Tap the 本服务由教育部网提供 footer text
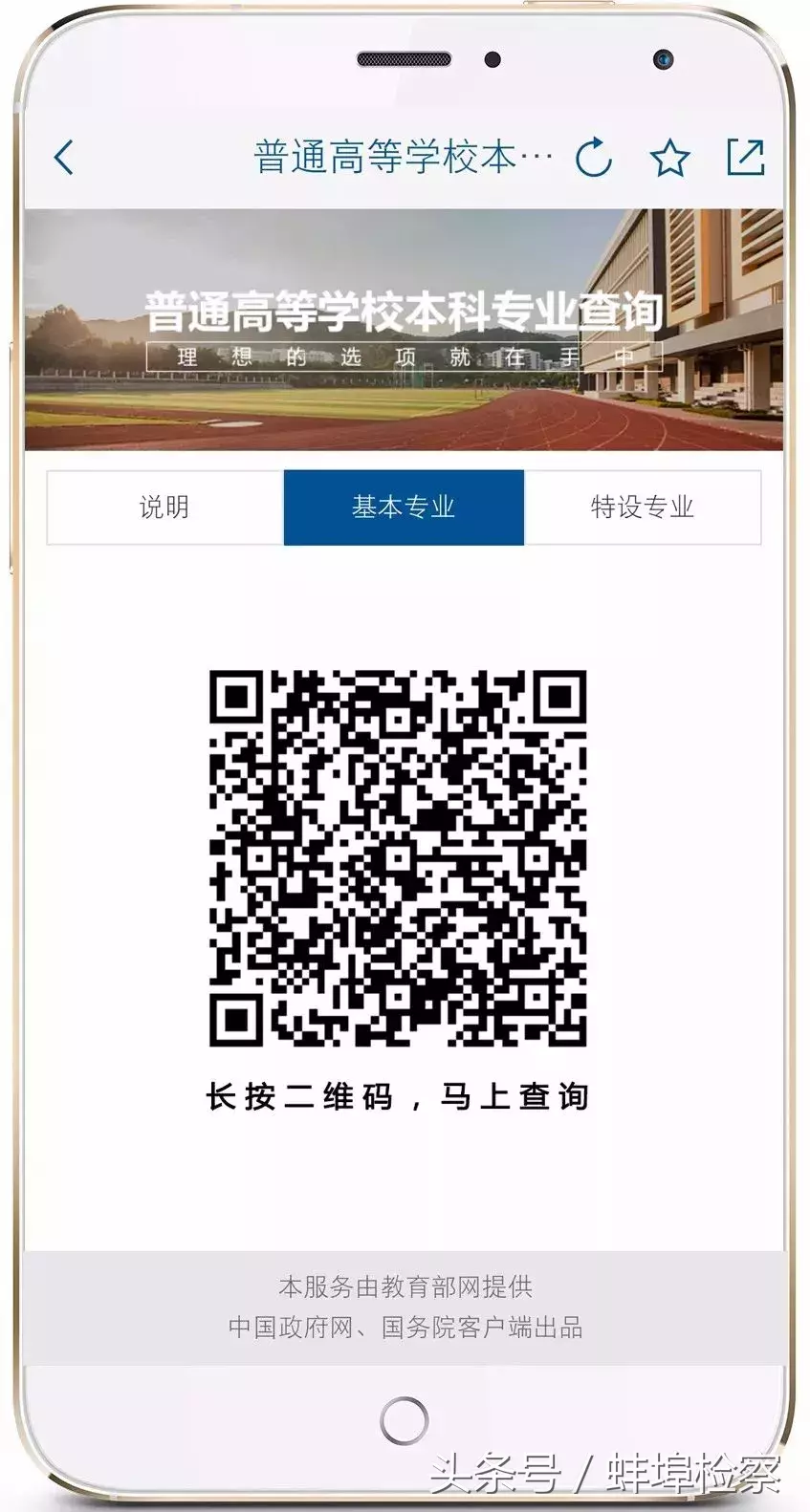 pyautogui.click(x=404, y=1287)
